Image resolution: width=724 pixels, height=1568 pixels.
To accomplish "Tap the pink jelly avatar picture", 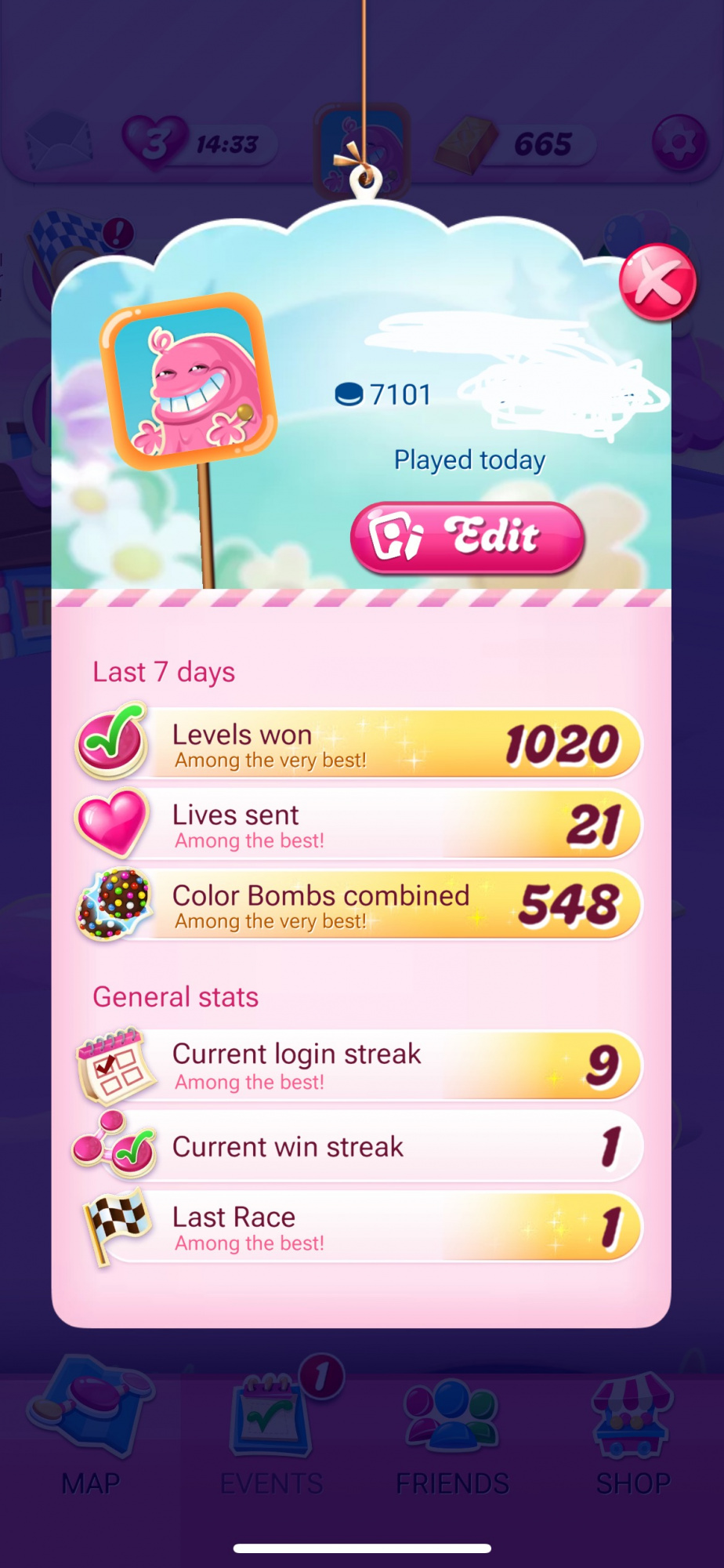I will coord(188,382).
